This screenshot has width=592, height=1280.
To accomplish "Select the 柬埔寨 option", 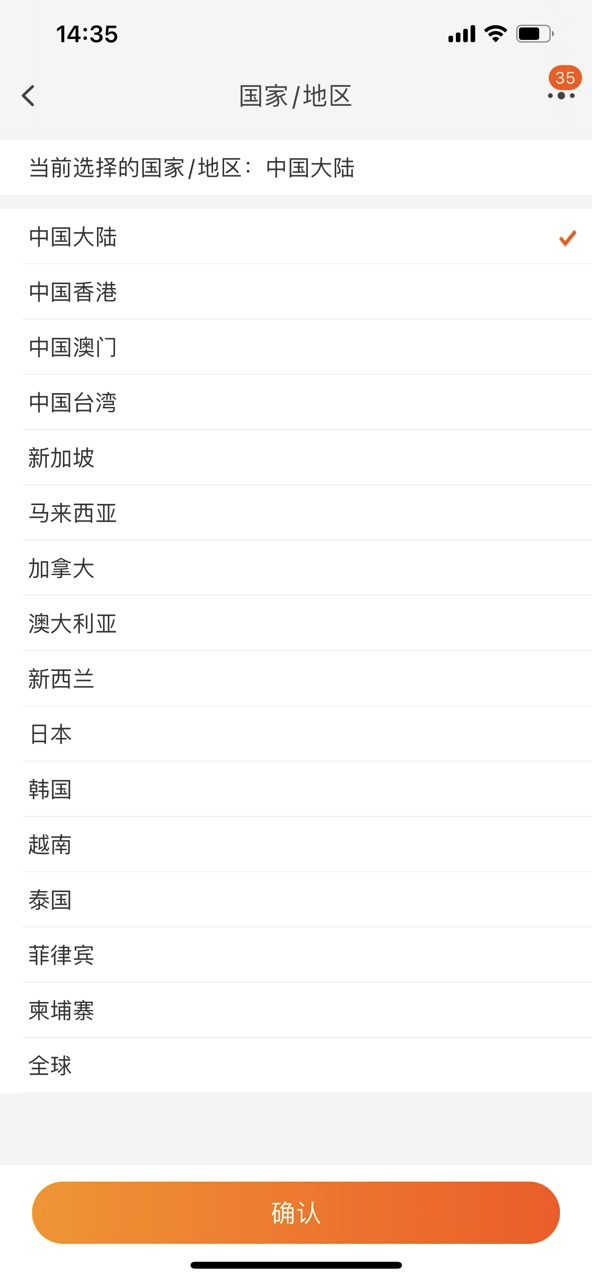I will tap(296, 1011).
